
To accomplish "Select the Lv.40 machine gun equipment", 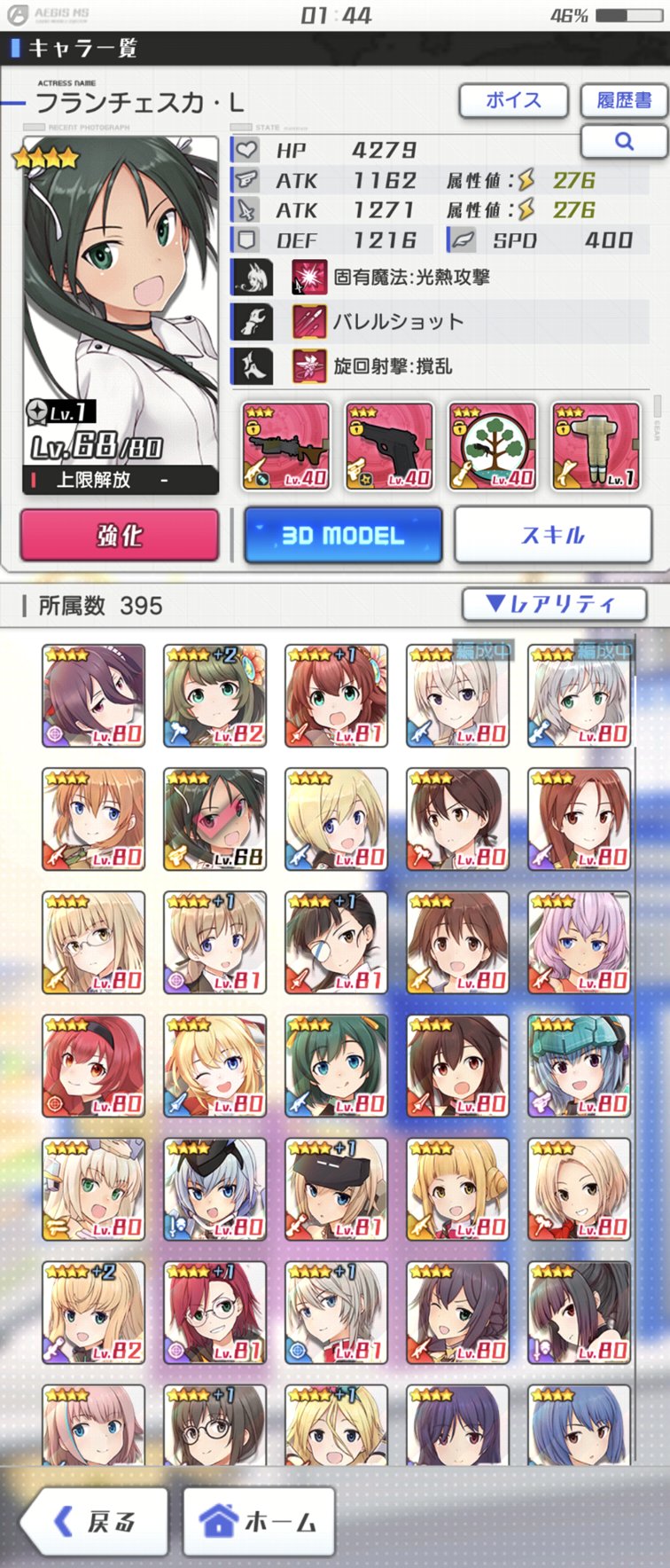I will (x=286, y=447).
